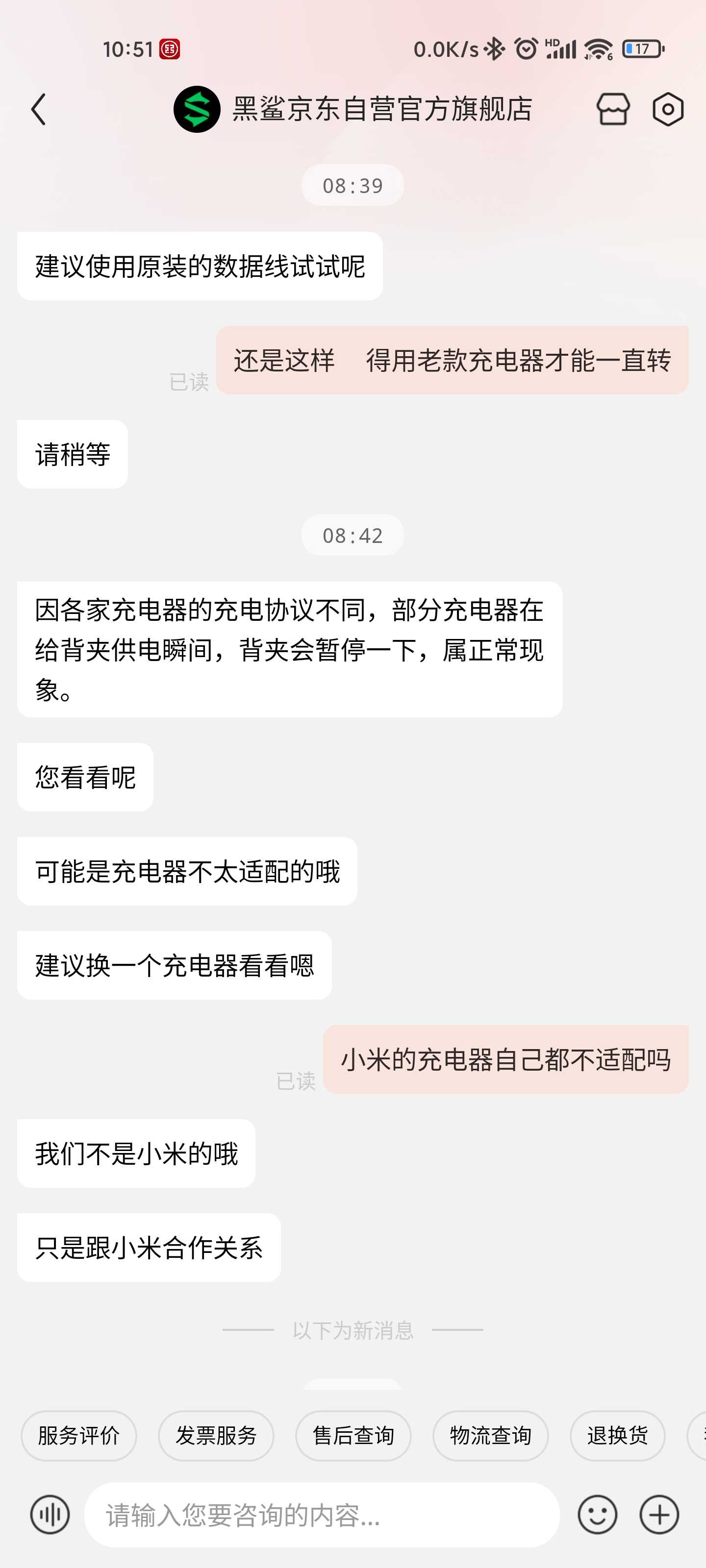Open the 黑鲨京东自营官方旗舰店 title
706x1568 pixels.
pos(381,110)
